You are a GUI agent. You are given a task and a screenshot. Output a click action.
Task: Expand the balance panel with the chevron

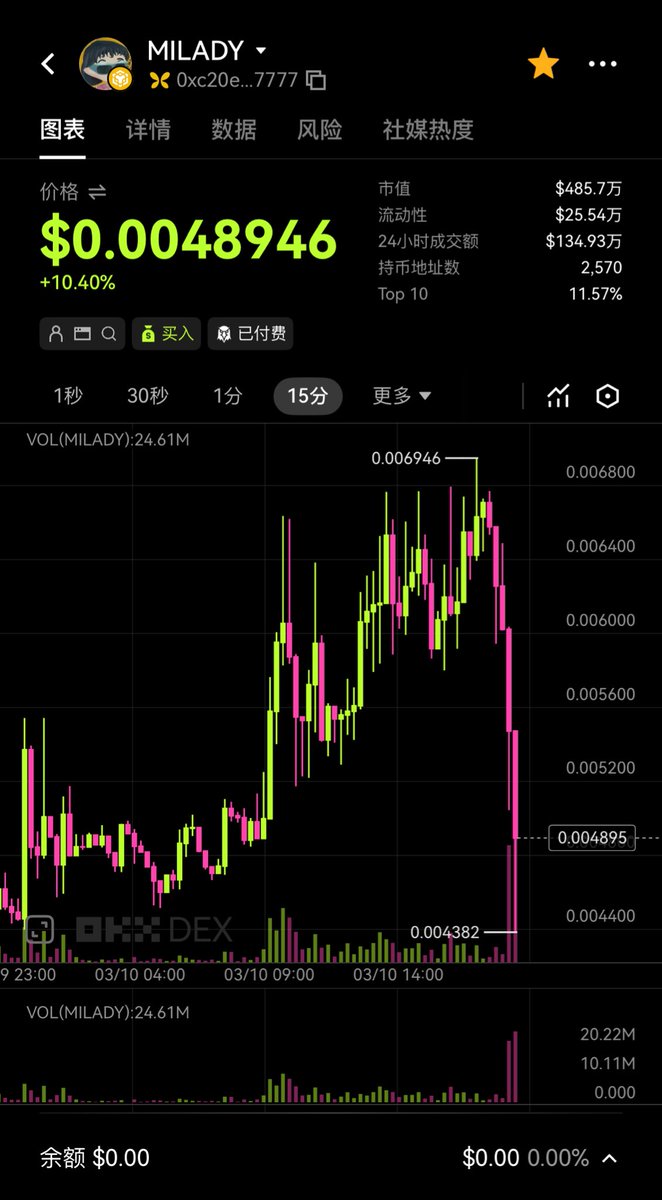pyautogui.click(x=610, y=1159)
